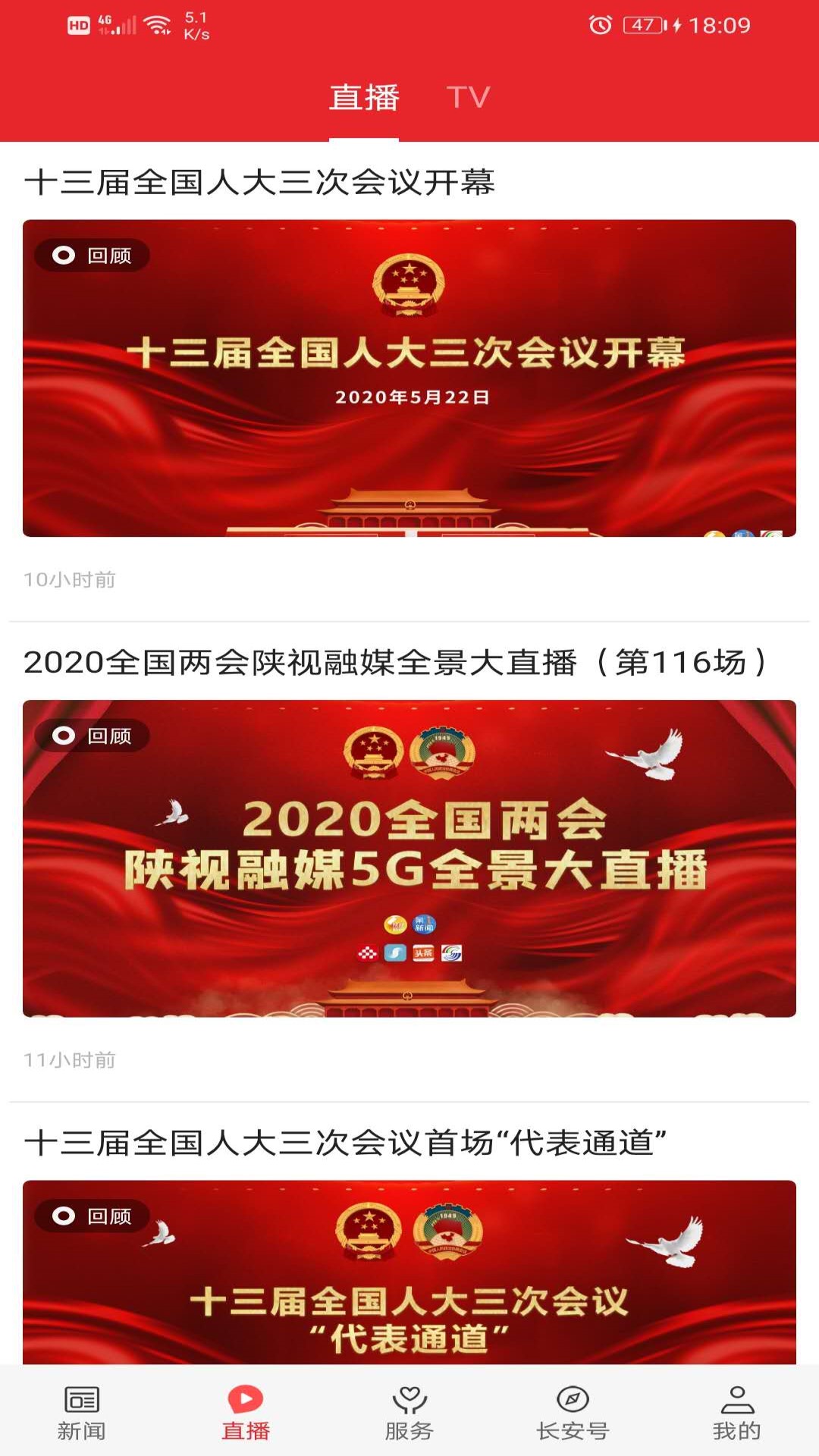This screenshot has width=819, height=1456.
Task: Tap the alarm clock icon in the status bar
Action: point(599,24)
